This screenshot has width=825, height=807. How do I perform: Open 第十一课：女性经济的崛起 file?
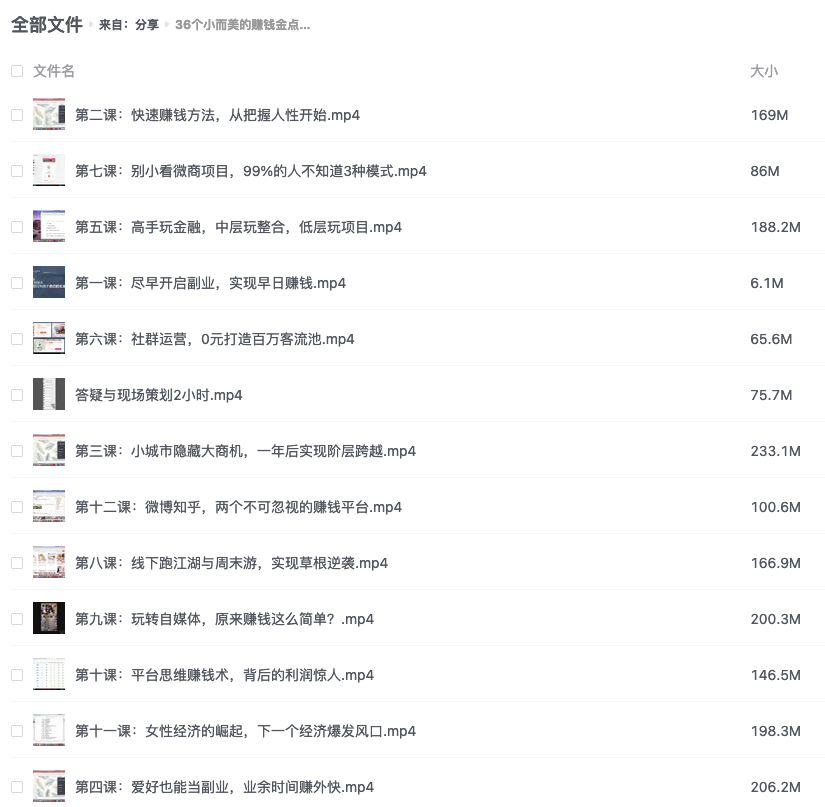tap(245, 731)
